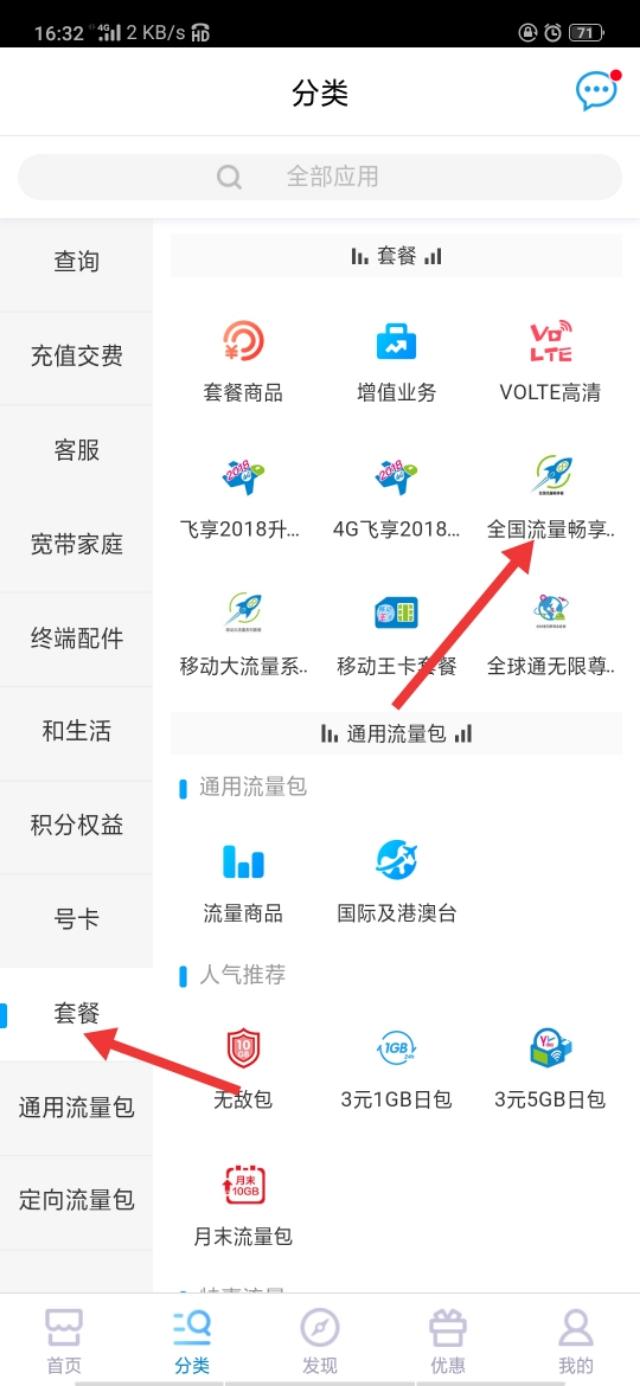Open VOLTE高清

(x=550, y=360)
